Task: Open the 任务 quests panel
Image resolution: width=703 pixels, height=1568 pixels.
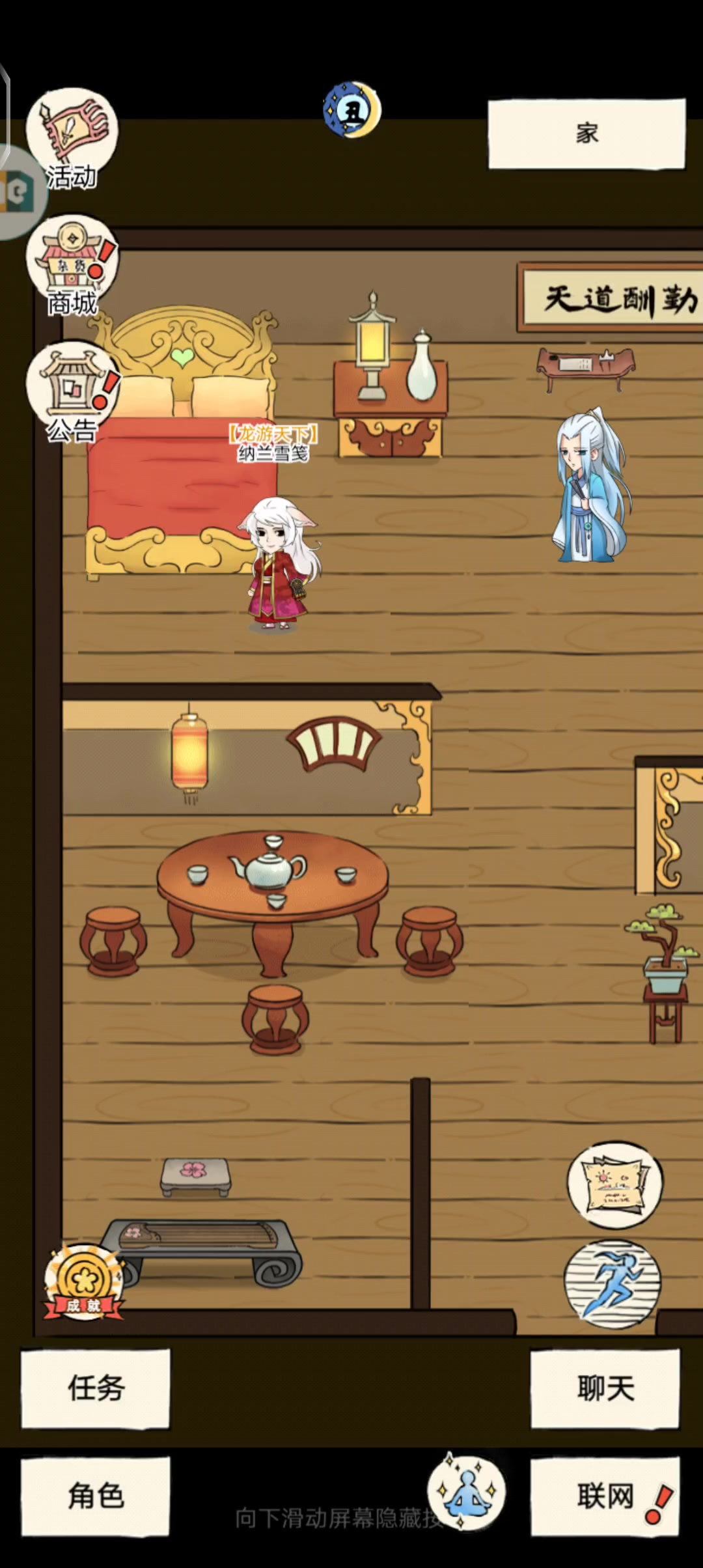Action: point(96,1388)
